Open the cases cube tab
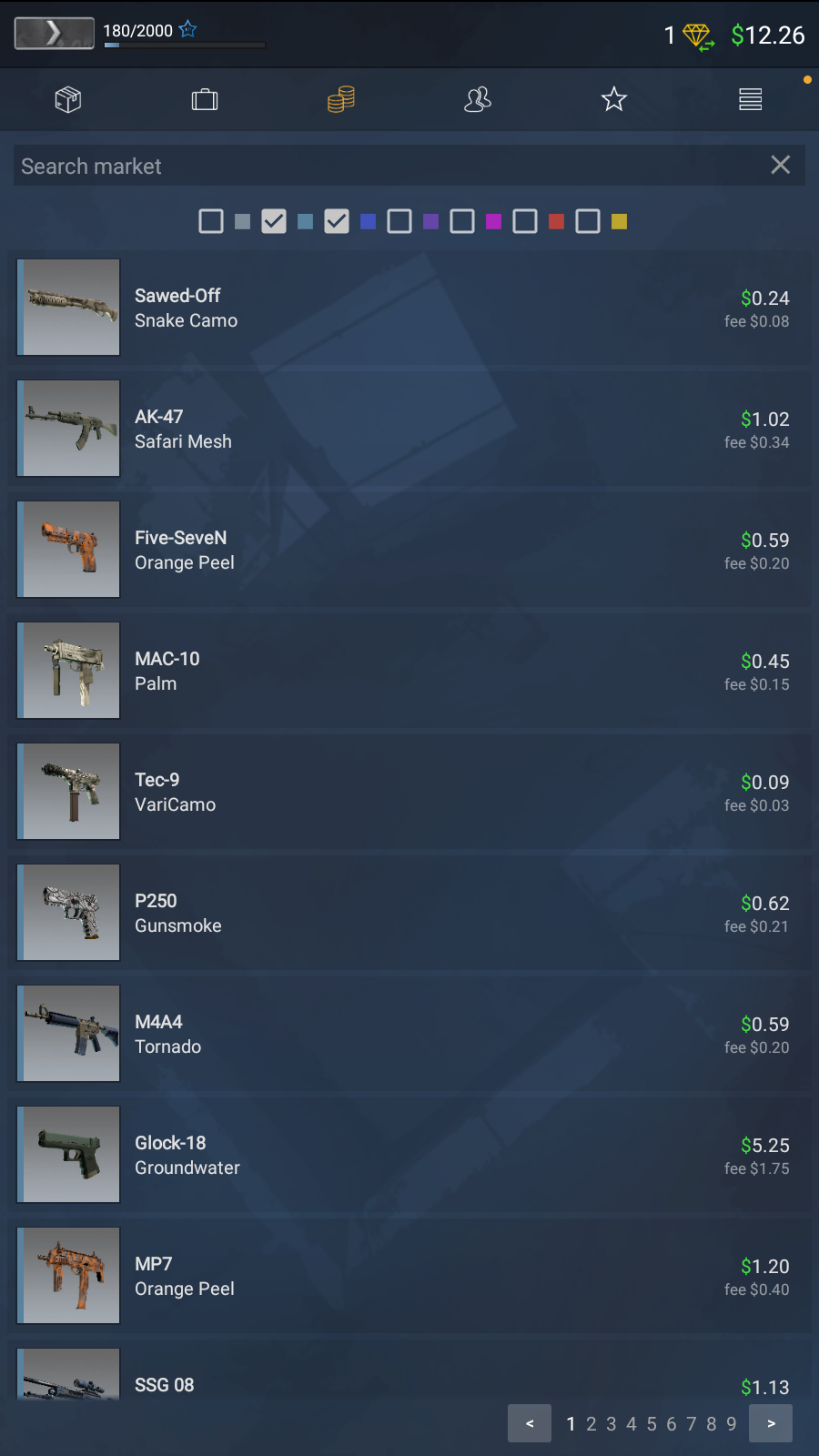 click(68, 99)
